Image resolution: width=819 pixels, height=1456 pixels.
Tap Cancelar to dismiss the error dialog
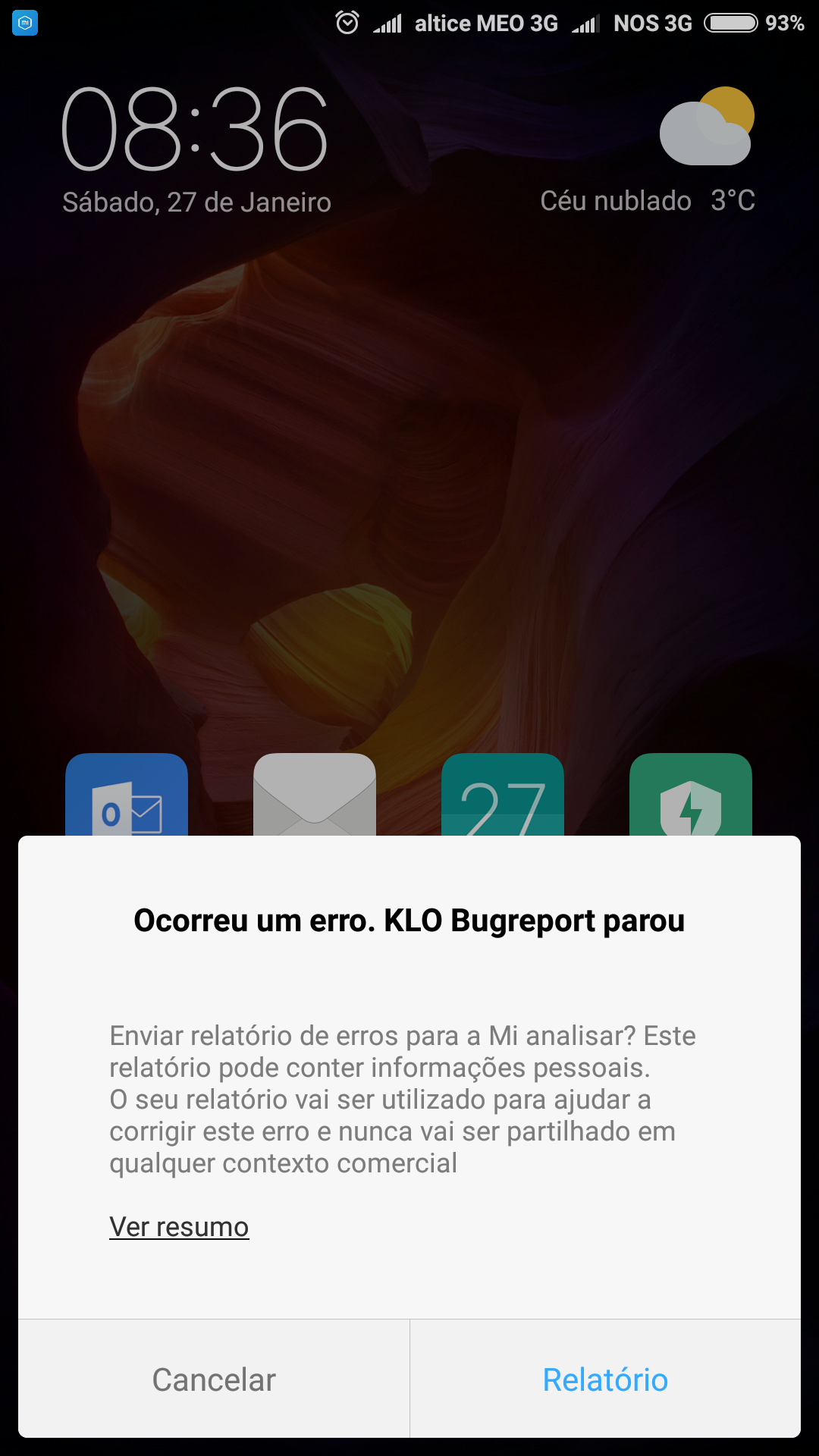tap(214, 1379)
